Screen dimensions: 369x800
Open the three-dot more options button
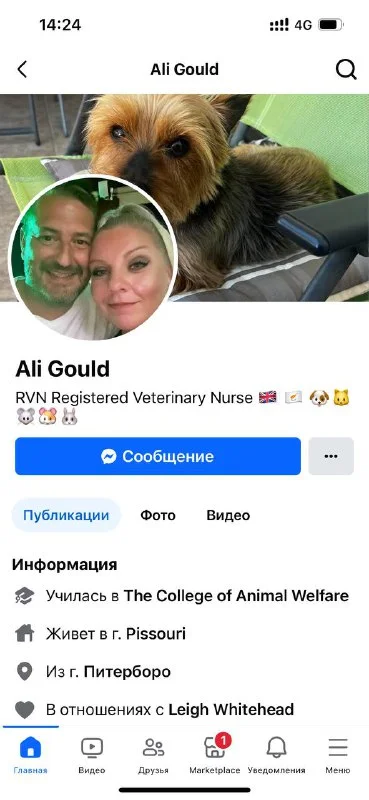point(331,456)
